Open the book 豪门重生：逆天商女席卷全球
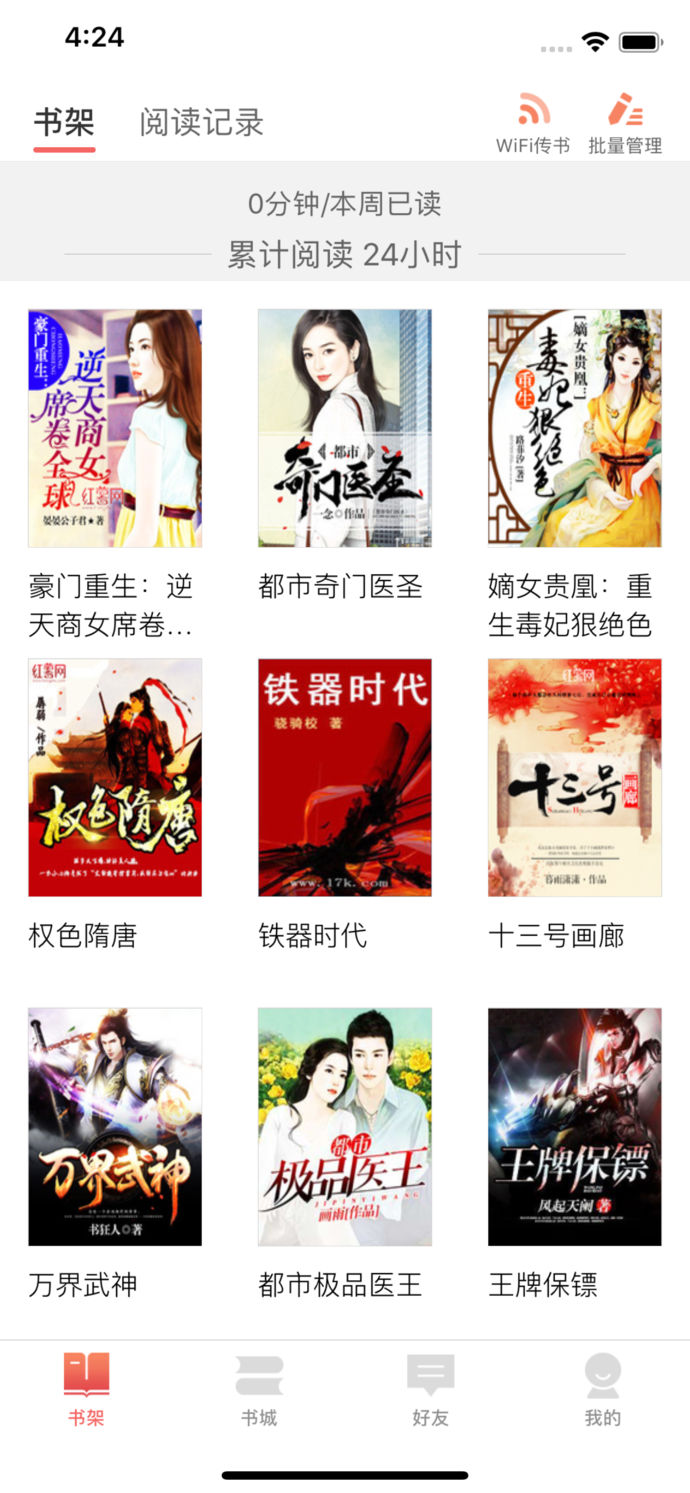 click(115, 428)
